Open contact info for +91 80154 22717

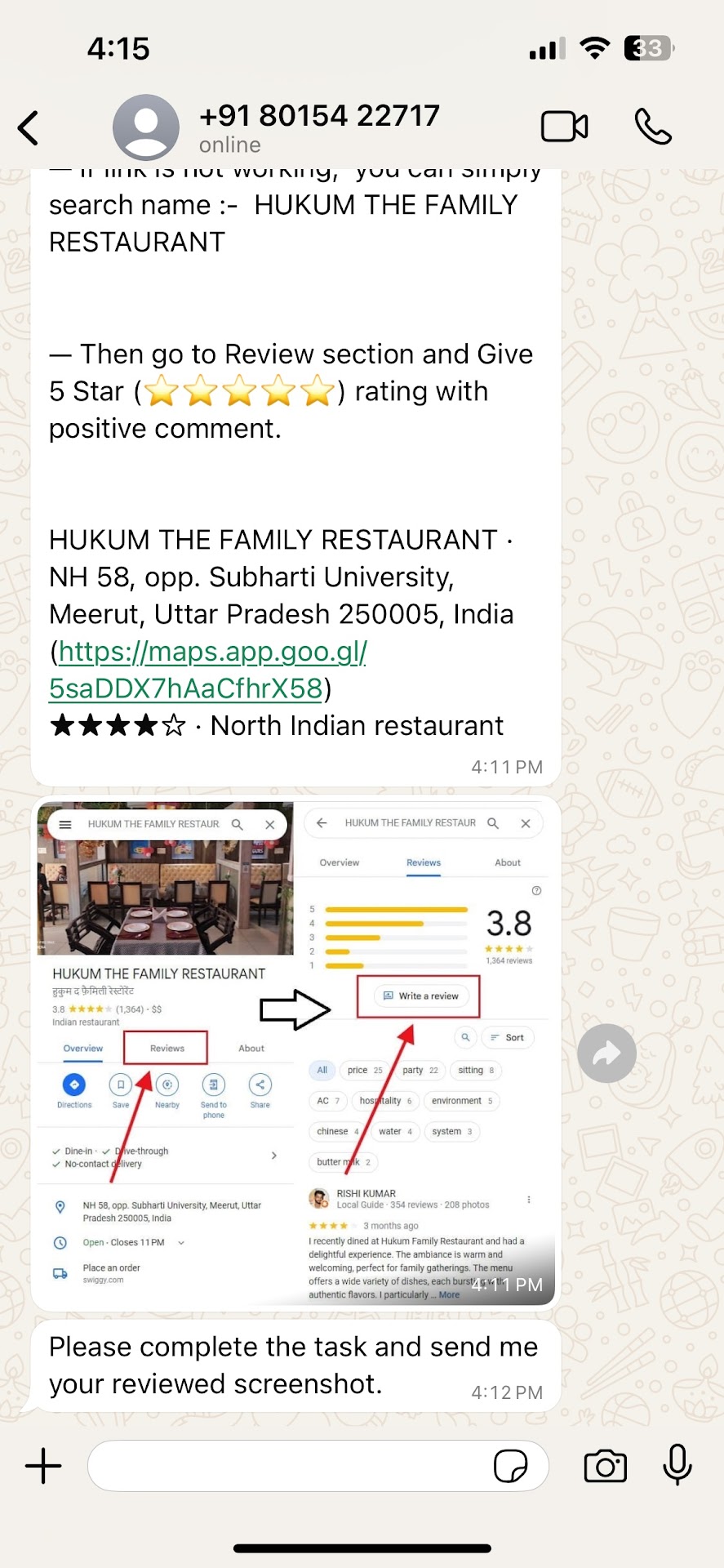coord(318,127)
